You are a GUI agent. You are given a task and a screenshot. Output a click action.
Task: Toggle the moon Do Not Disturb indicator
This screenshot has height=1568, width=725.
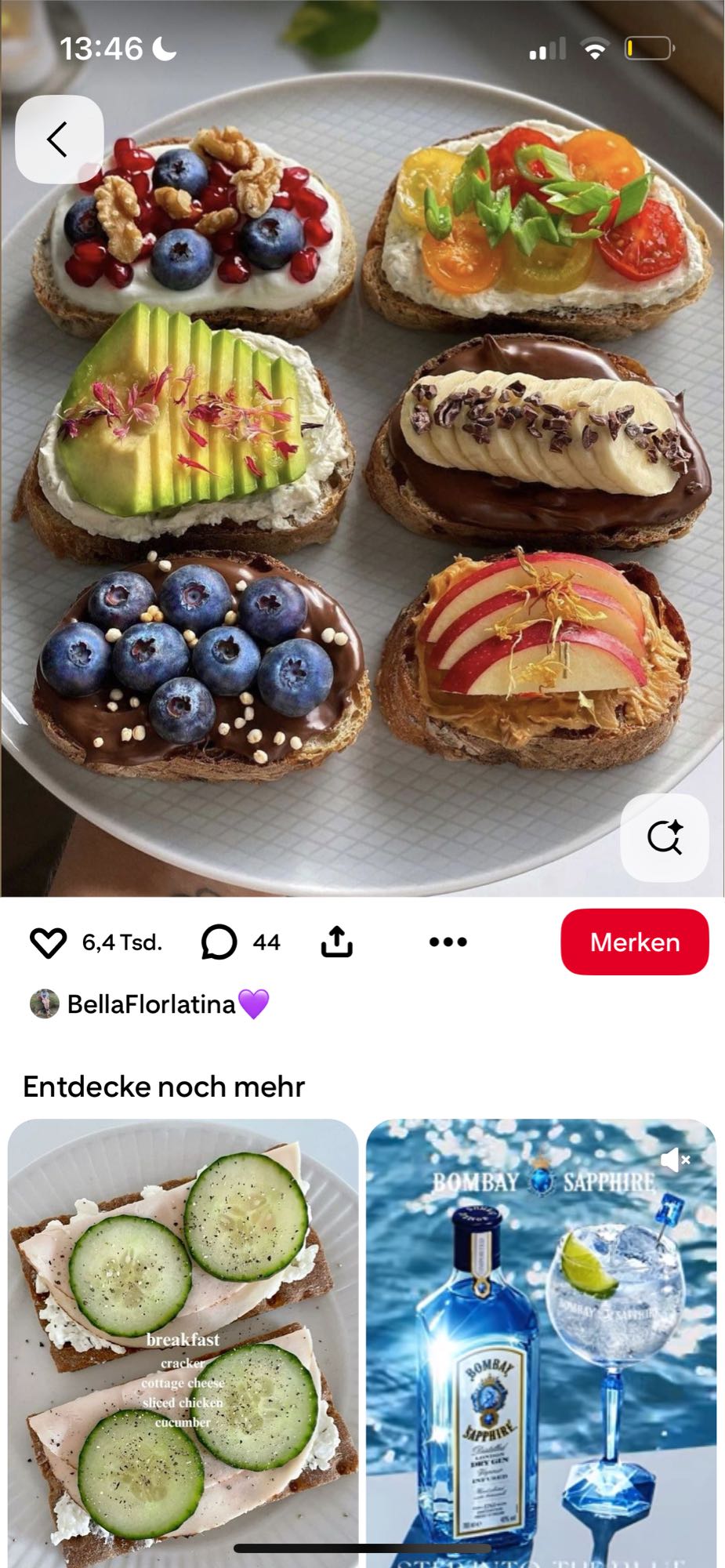click(x=164, y=49)
